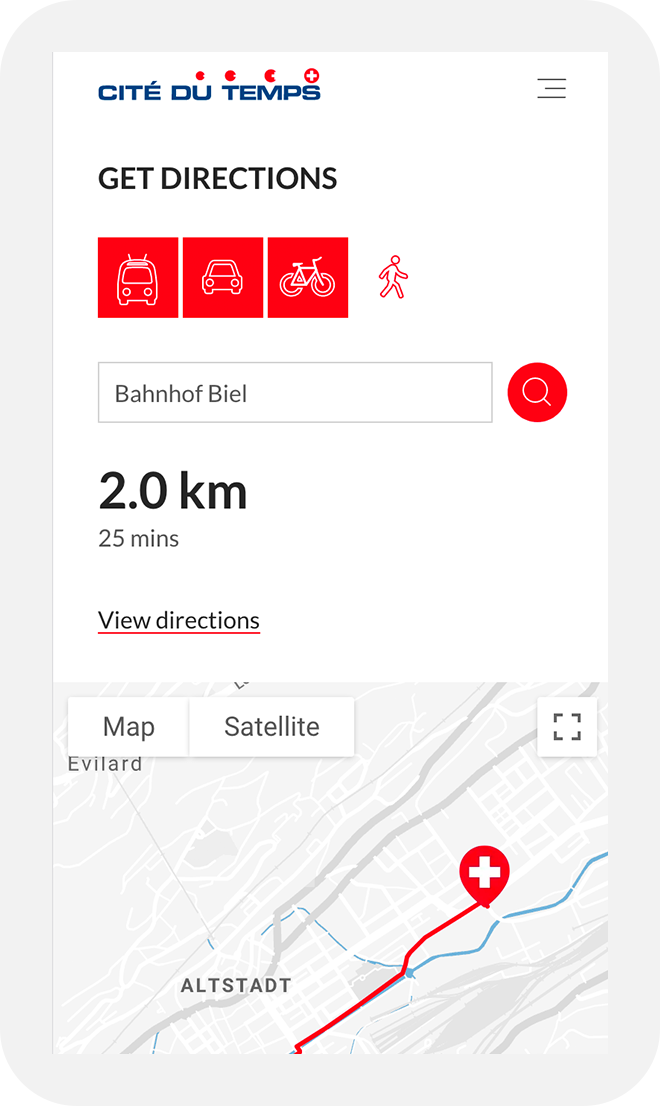Open the View directions link
Image resolution: width=660 pixels, height=1106 pixels.
point(179,620)
